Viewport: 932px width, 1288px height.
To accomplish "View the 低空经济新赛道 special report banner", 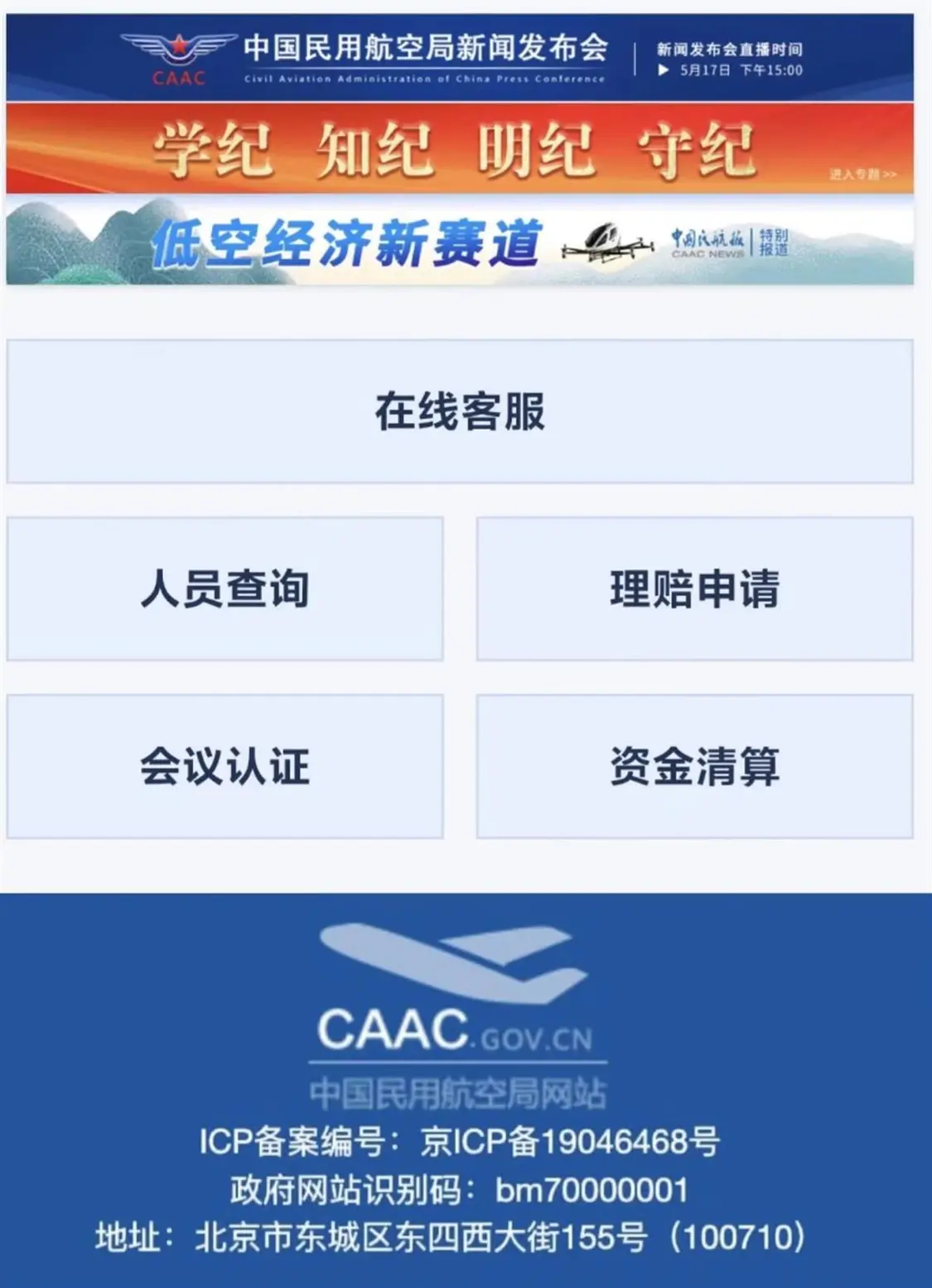I will [460, 244].
